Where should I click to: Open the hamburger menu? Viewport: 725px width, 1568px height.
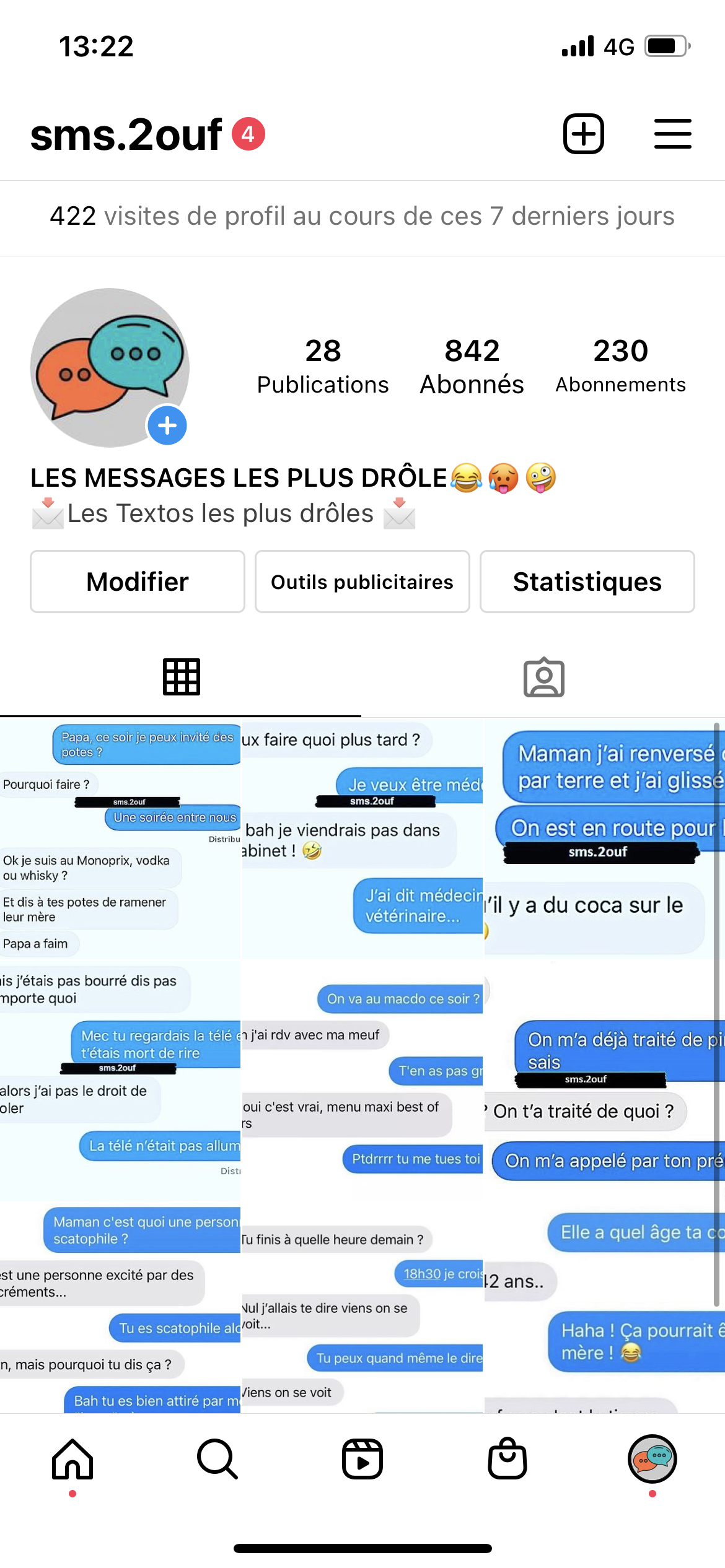pos(672,134)
